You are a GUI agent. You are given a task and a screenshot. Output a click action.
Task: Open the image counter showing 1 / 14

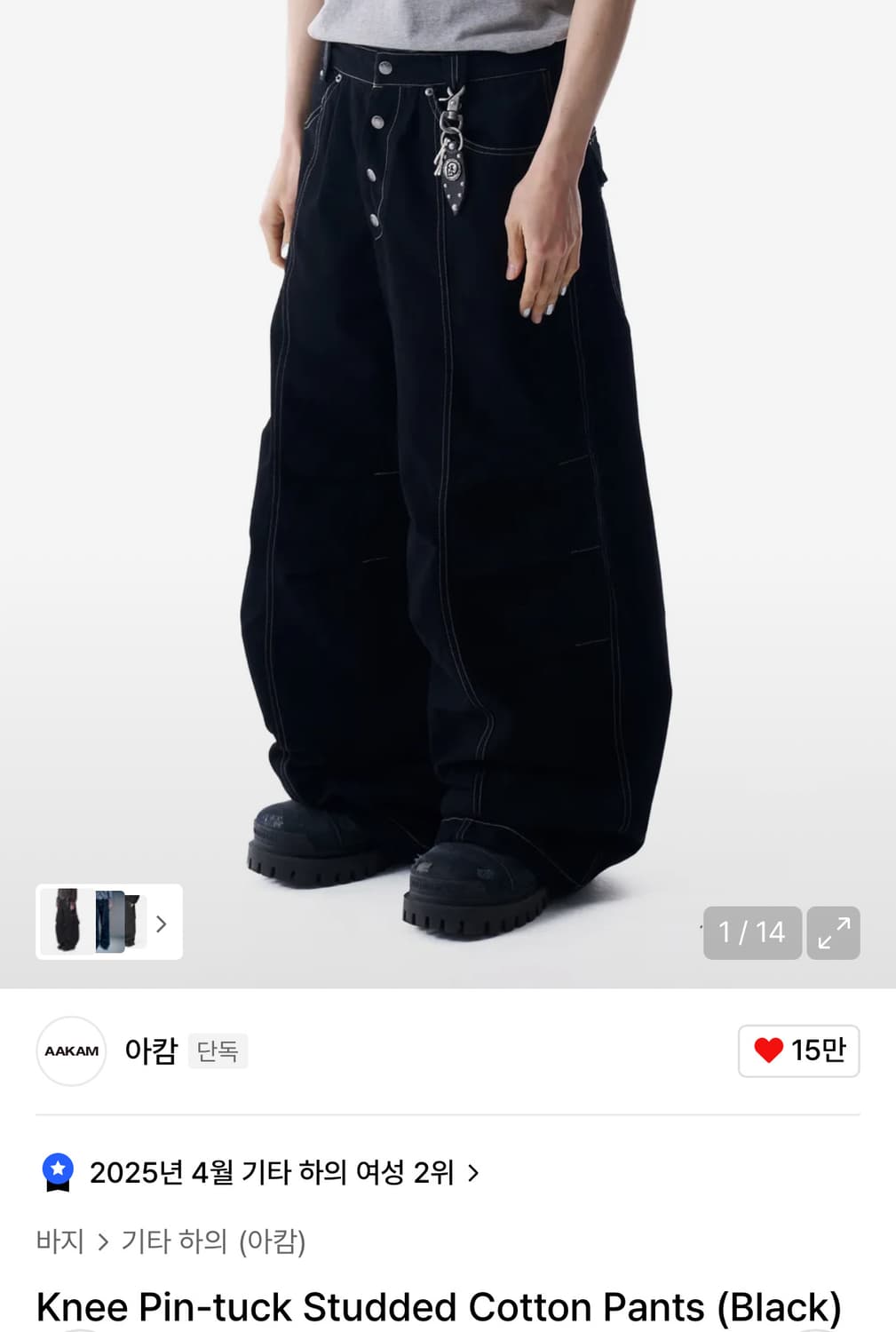click(751, 933)
